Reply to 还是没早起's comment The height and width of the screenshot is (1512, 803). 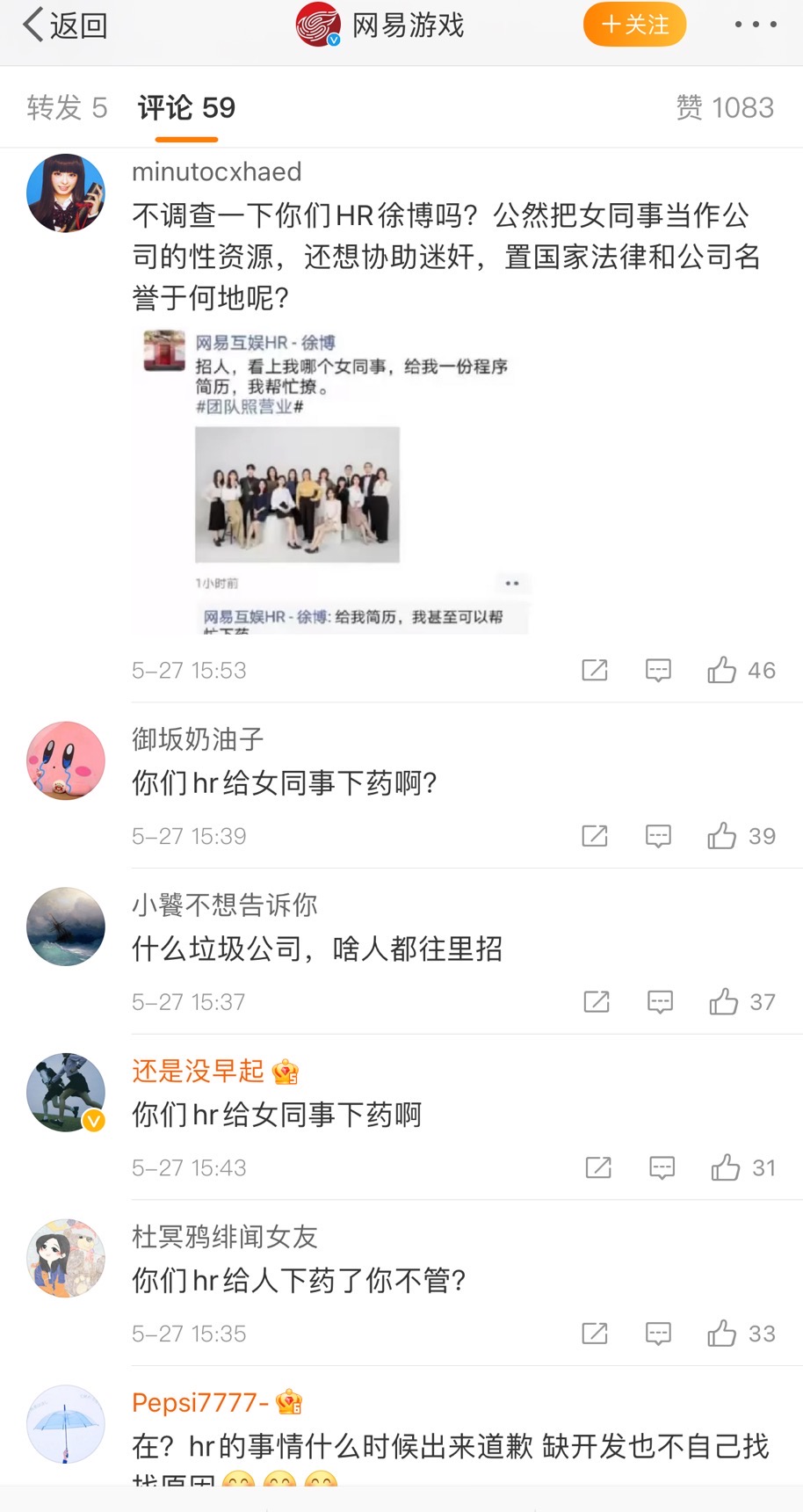coord(662,1168)
